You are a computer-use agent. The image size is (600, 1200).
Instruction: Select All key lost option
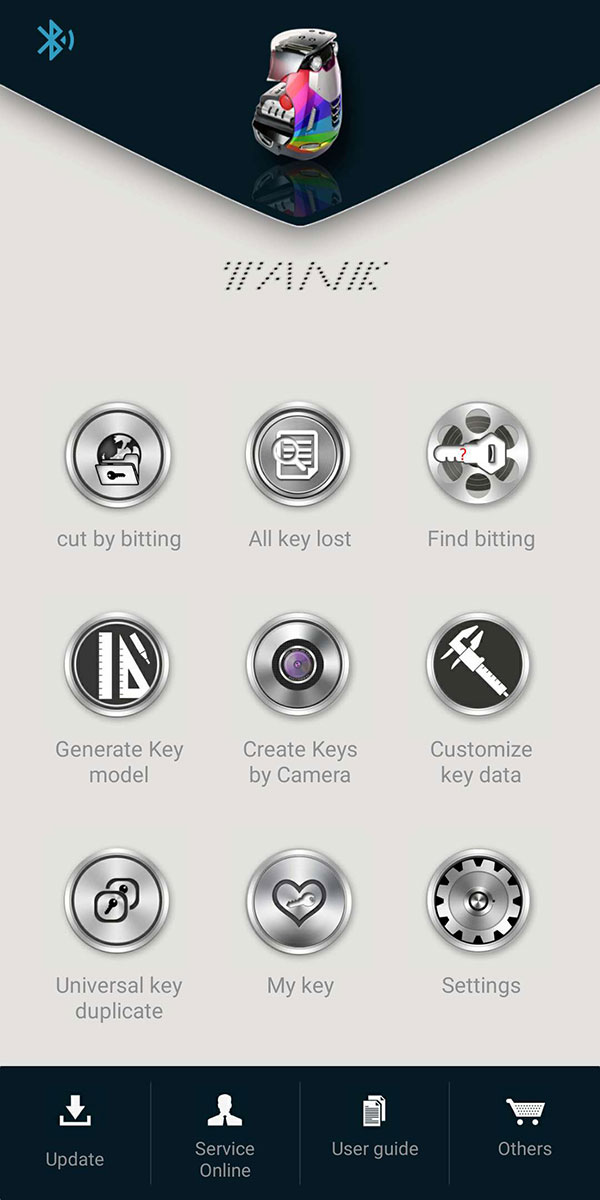[299, 455]
